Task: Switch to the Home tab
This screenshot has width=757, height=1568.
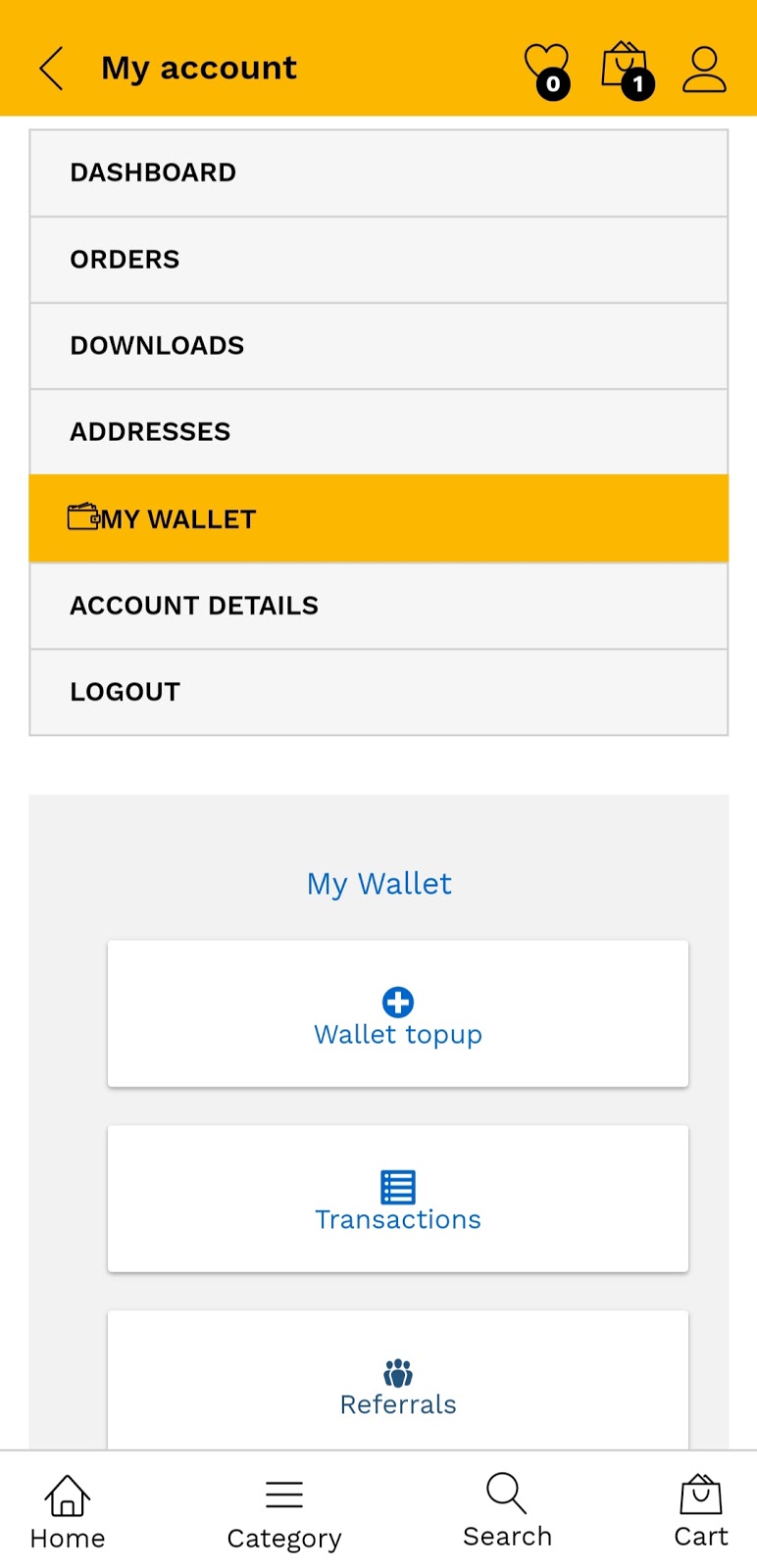Action: (68, 1512)
